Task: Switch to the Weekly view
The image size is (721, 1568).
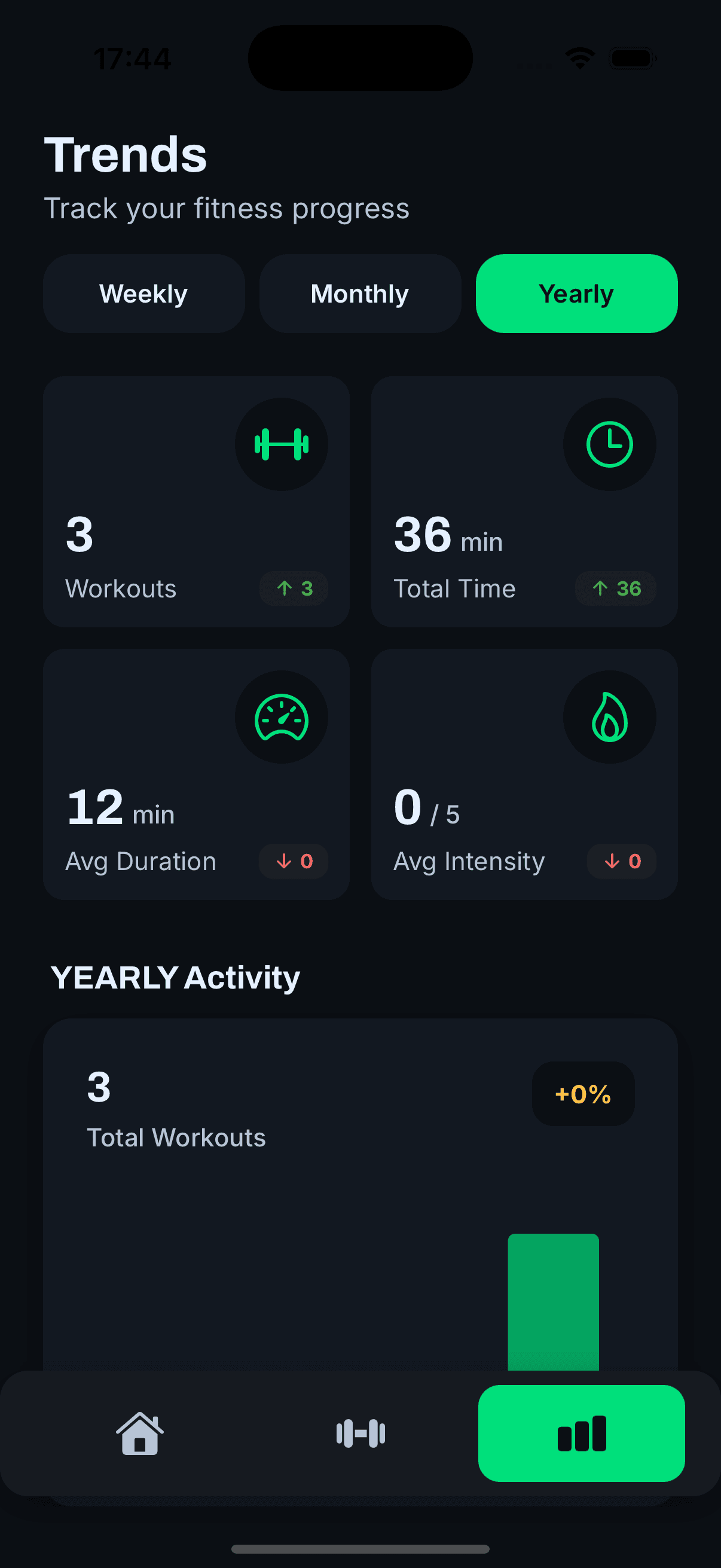Action: 143,294
